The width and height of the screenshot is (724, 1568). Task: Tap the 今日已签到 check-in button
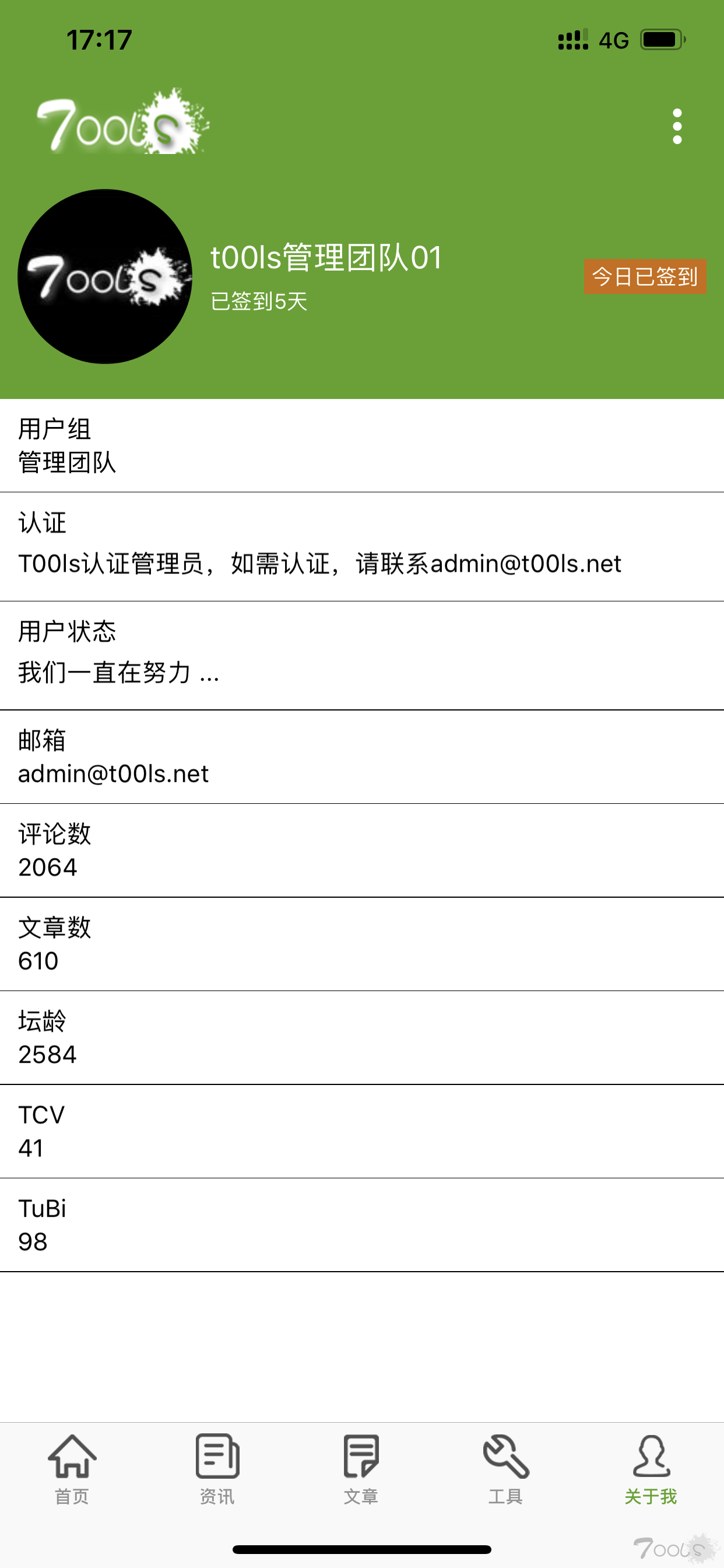(x=645, y=277)
